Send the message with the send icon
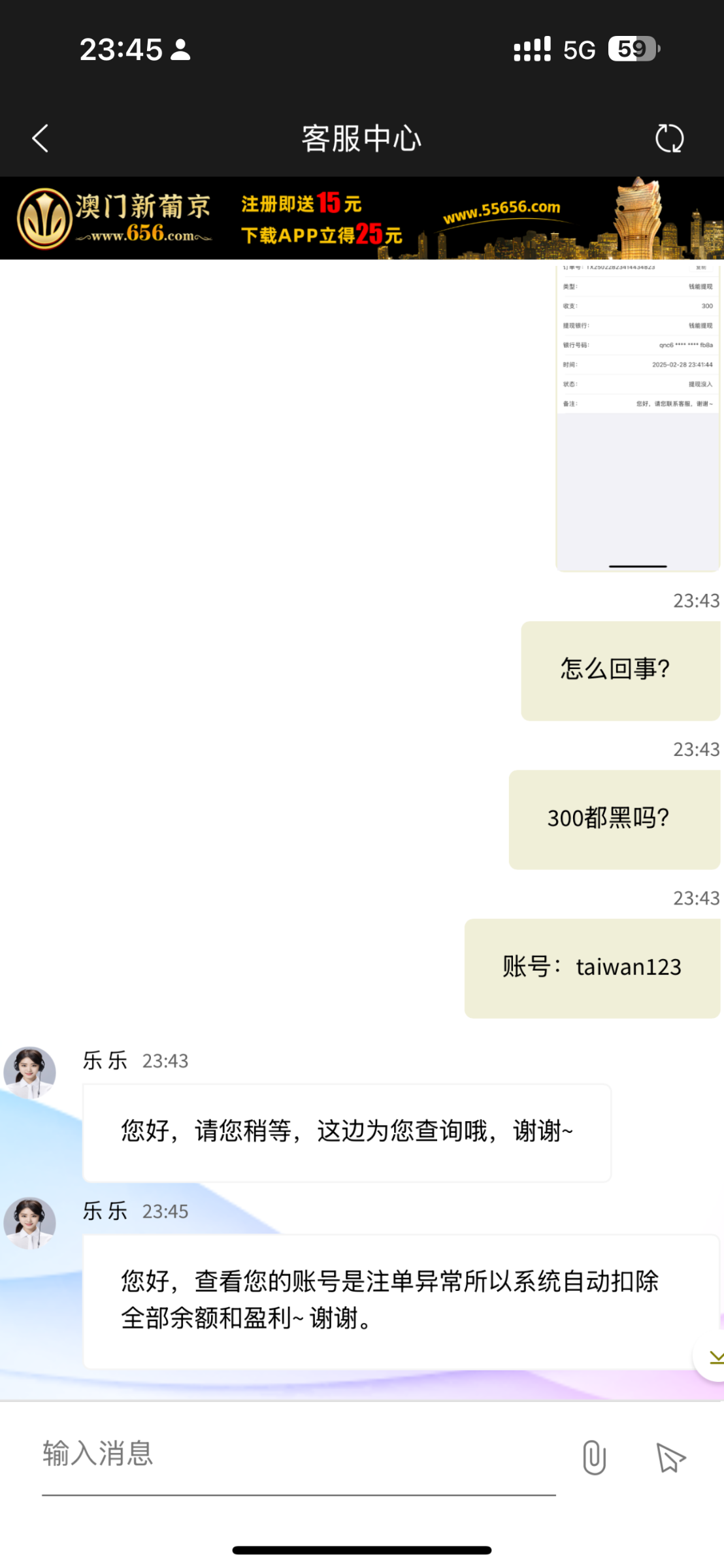724x1568 pixels. (x=670, y=1458)
